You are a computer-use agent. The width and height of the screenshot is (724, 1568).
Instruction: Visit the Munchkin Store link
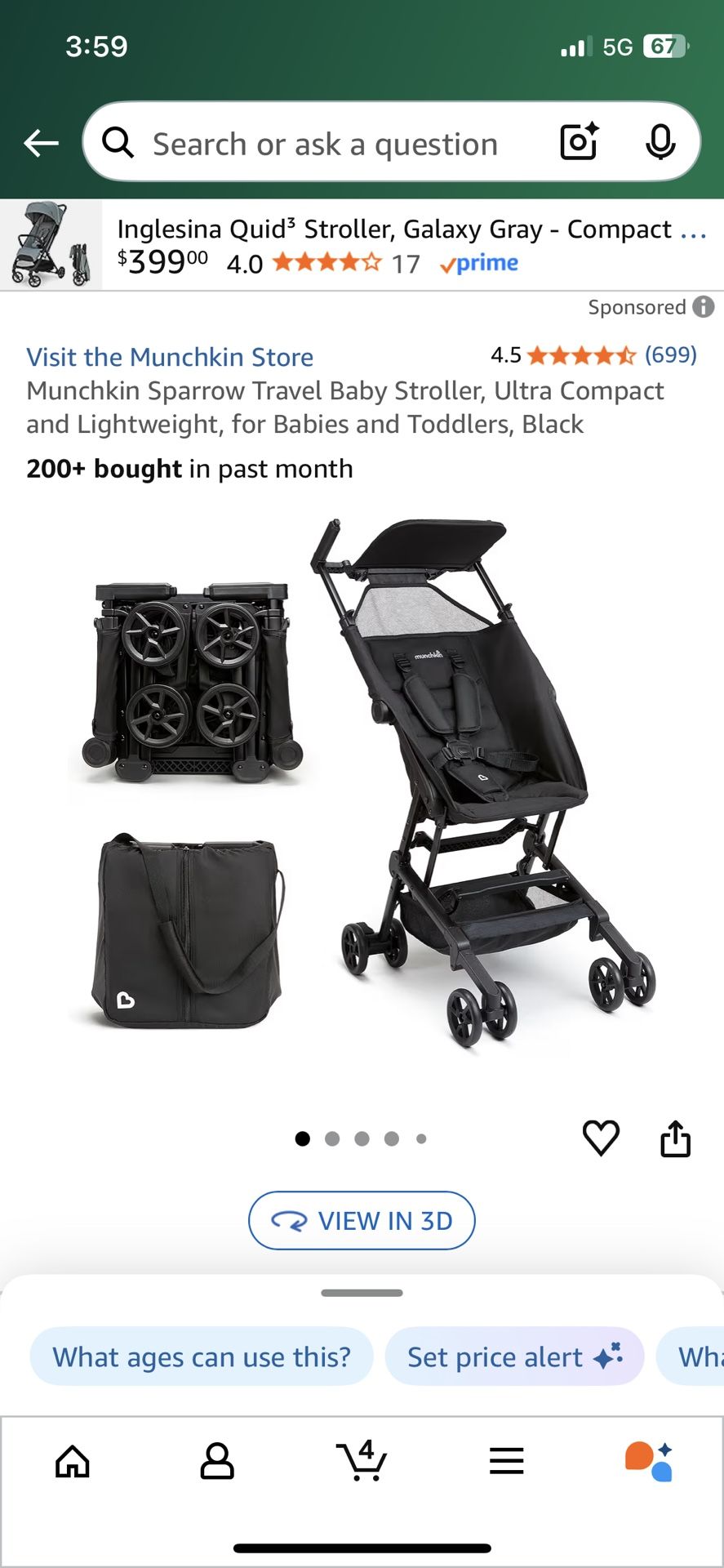coord(170,357)
